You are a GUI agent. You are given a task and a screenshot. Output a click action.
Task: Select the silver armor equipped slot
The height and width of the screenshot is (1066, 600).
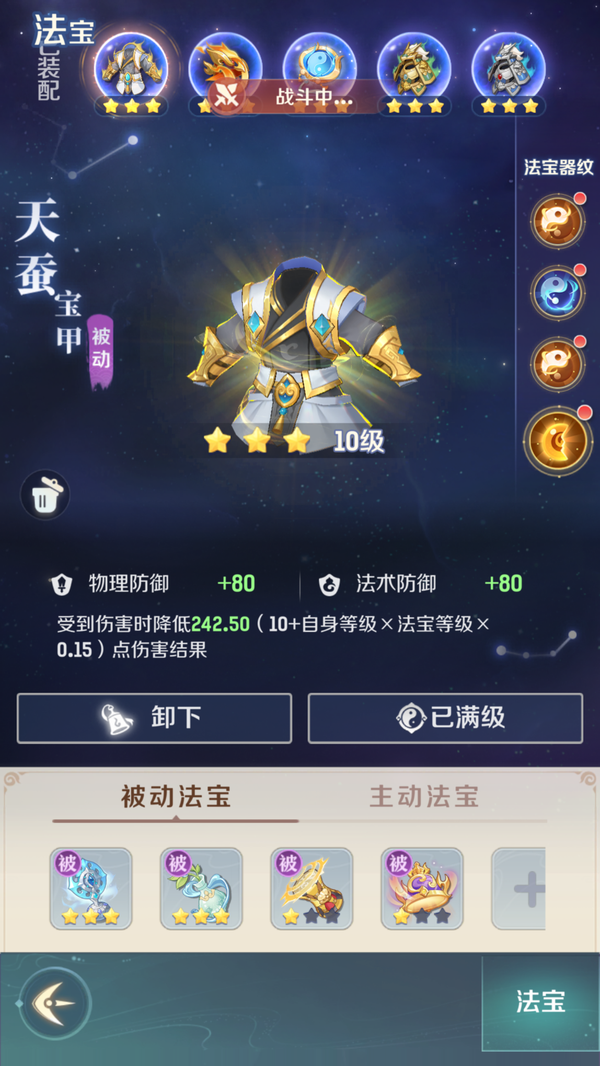point(508,66)
